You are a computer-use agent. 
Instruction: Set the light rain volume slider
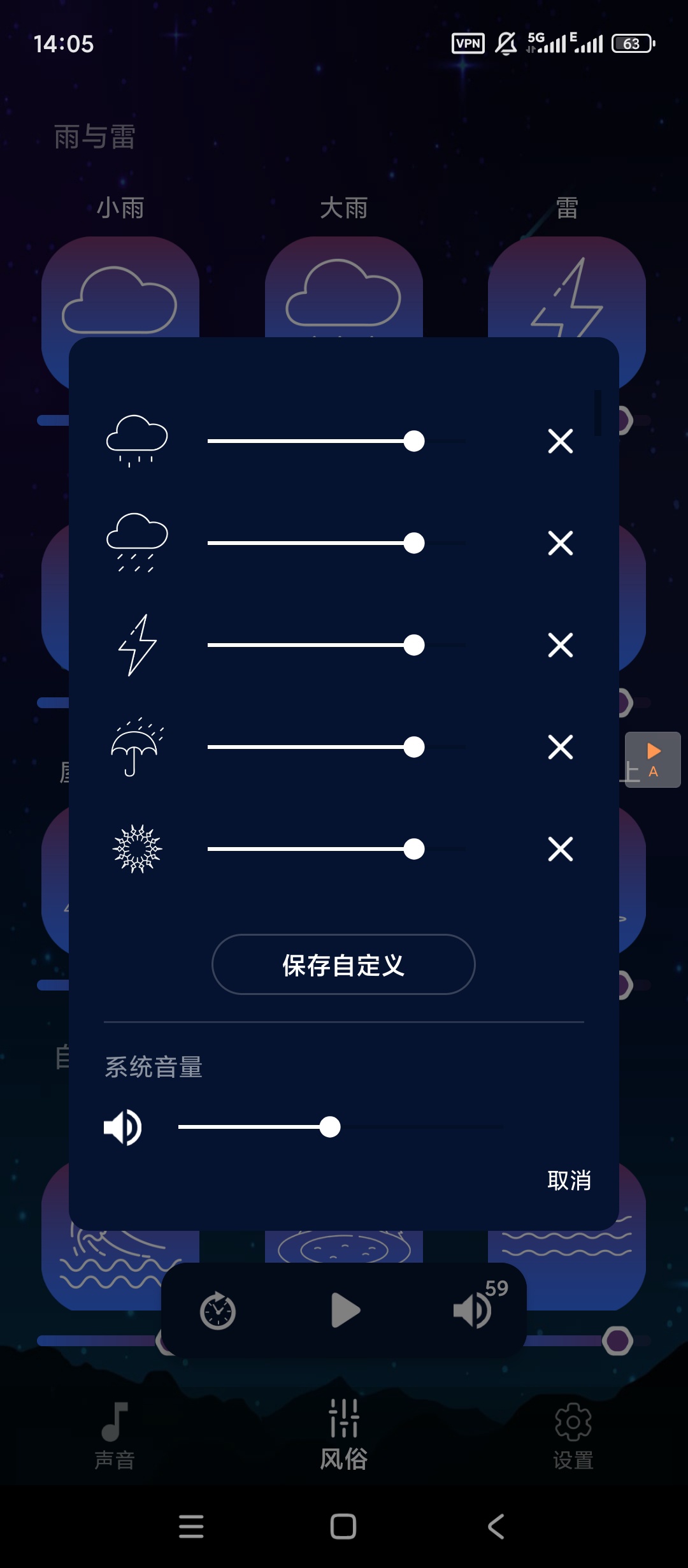tap(336, 441)
